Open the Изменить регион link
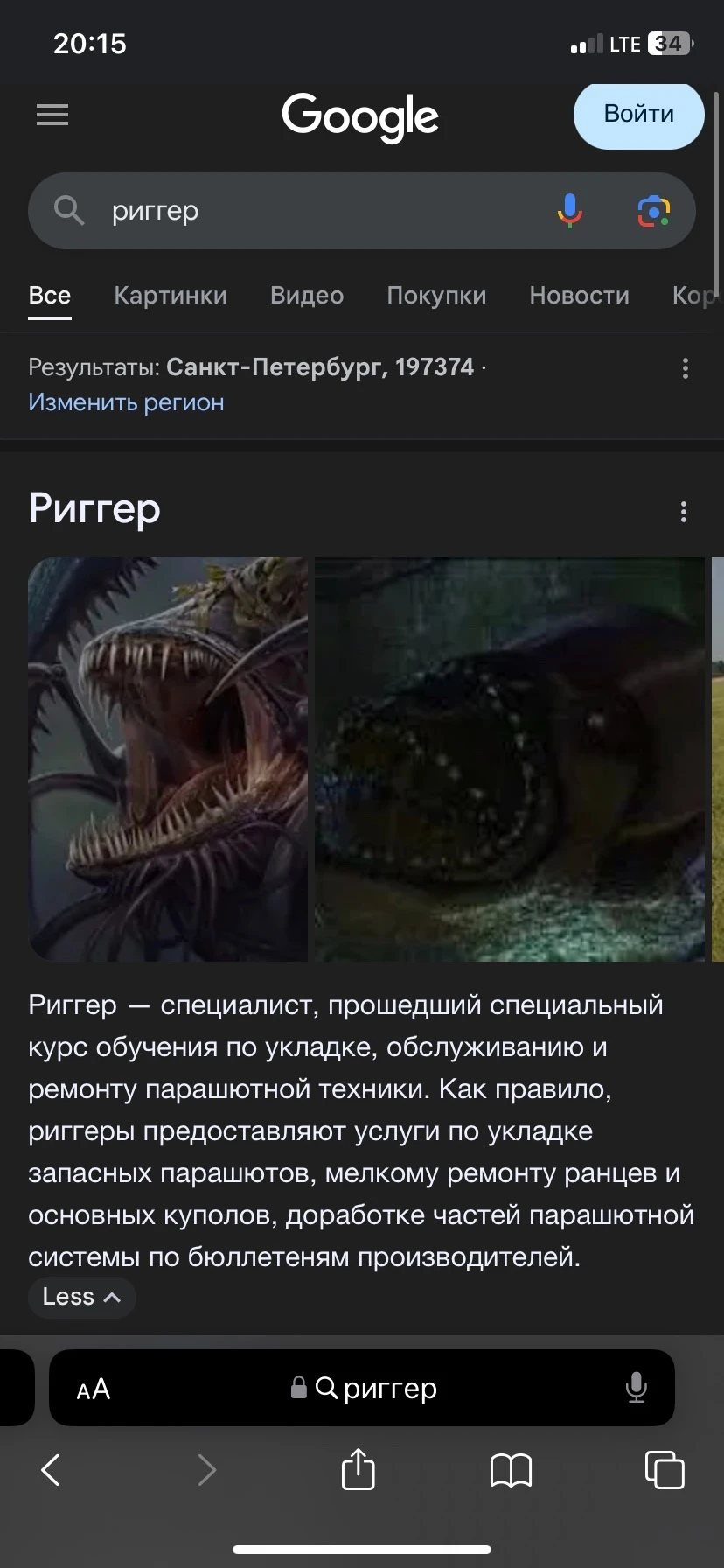Screen dimensions: 724x1568 pyautogui.click(x=126, y=402)
